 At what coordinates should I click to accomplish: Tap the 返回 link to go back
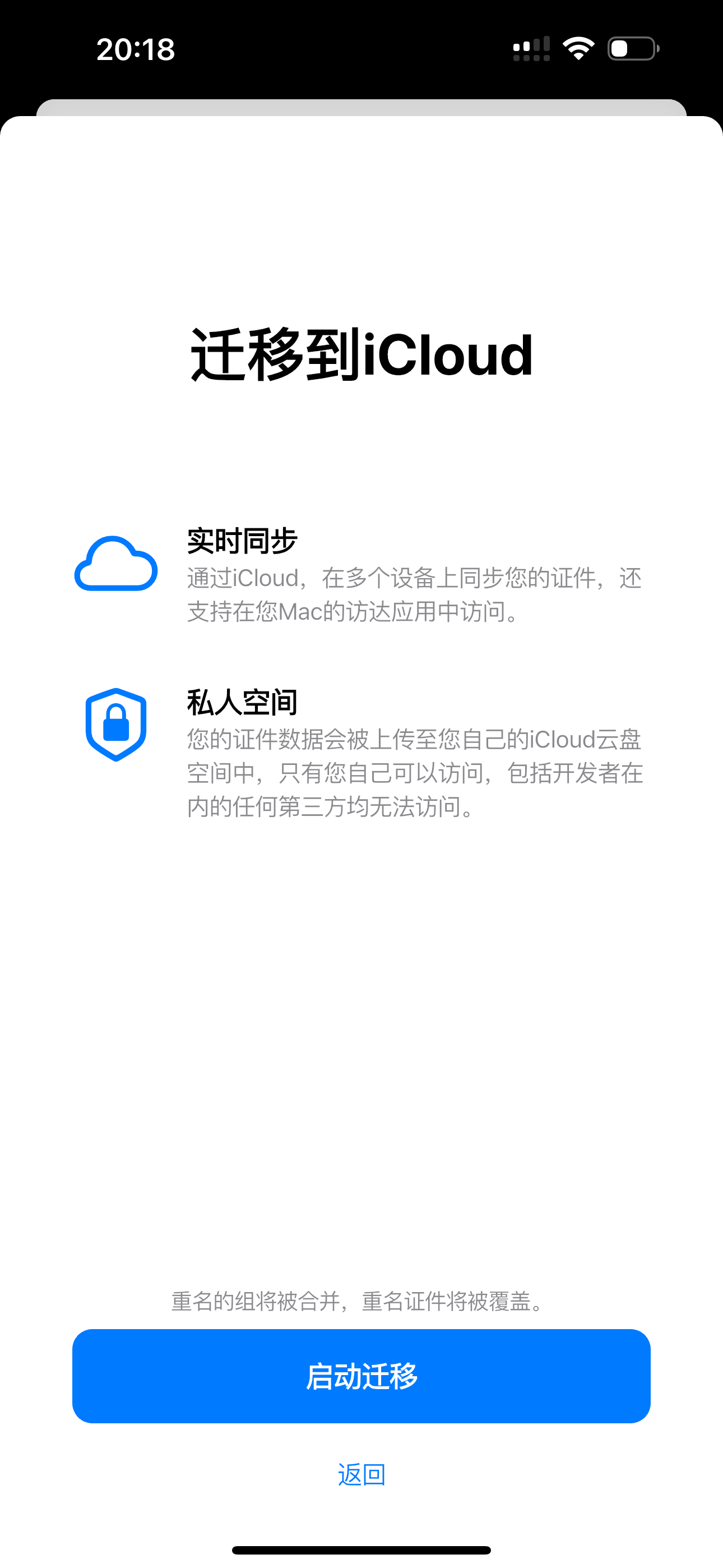pos(361,1473)
